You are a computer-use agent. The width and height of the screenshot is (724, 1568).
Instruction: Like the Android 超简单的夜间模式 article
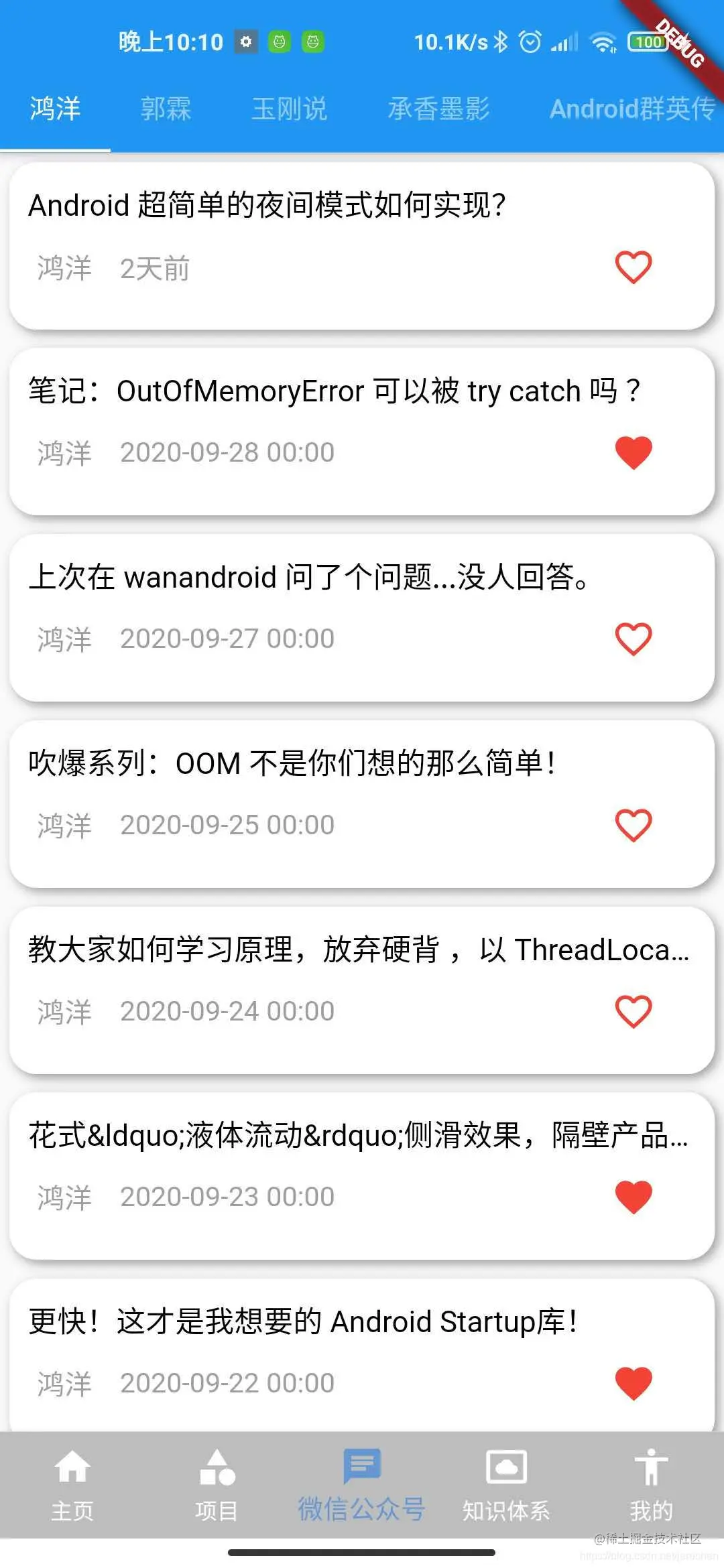point(633,267)
